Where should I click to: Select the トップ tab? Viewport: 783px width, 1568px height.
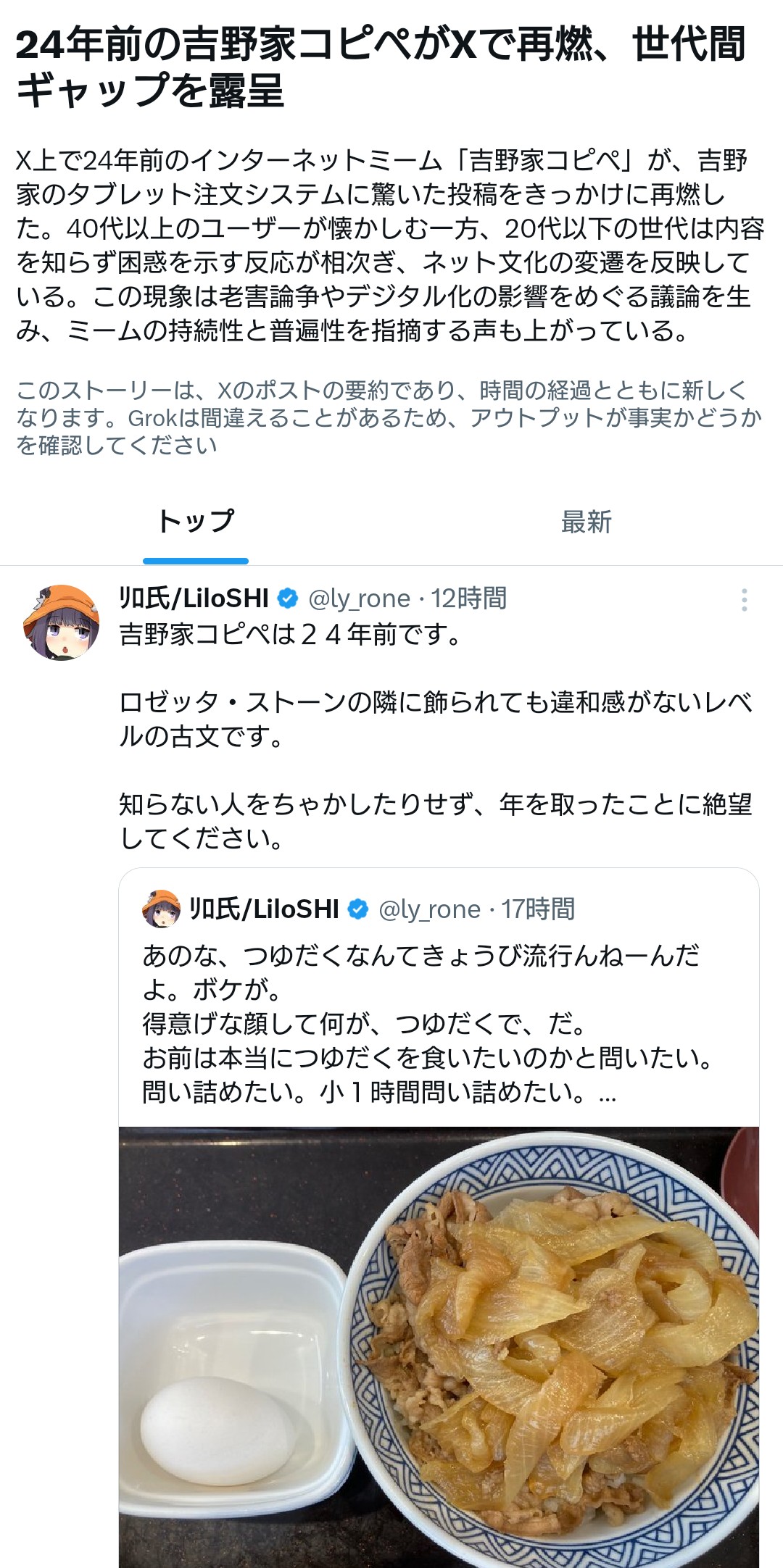pyautogui.click(x=196, y=522)
